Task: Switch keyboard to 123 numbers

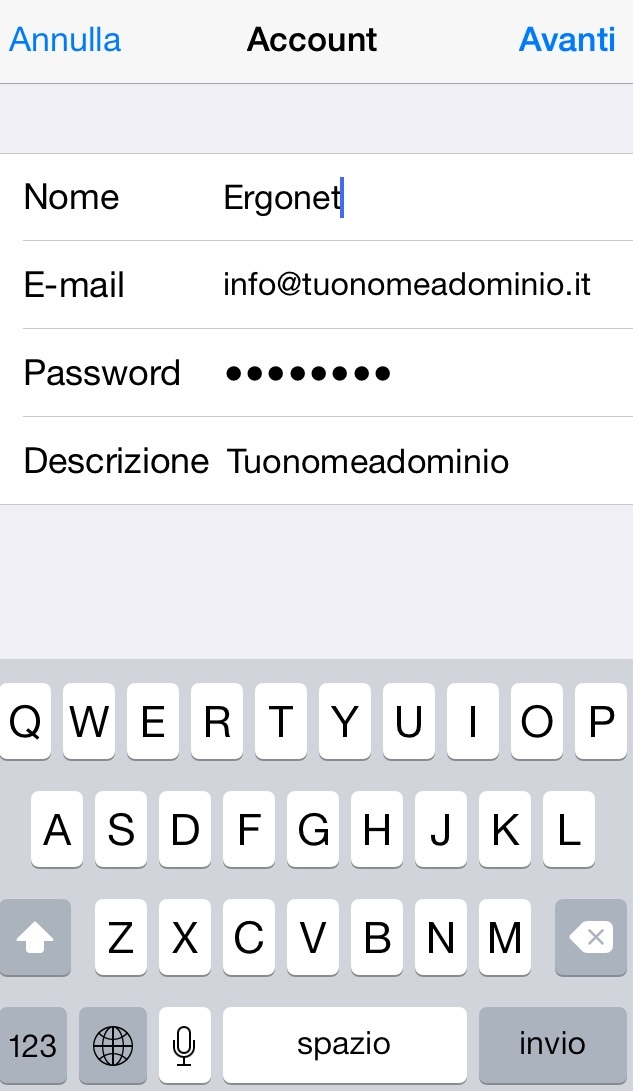Action: click(33, 1046)
